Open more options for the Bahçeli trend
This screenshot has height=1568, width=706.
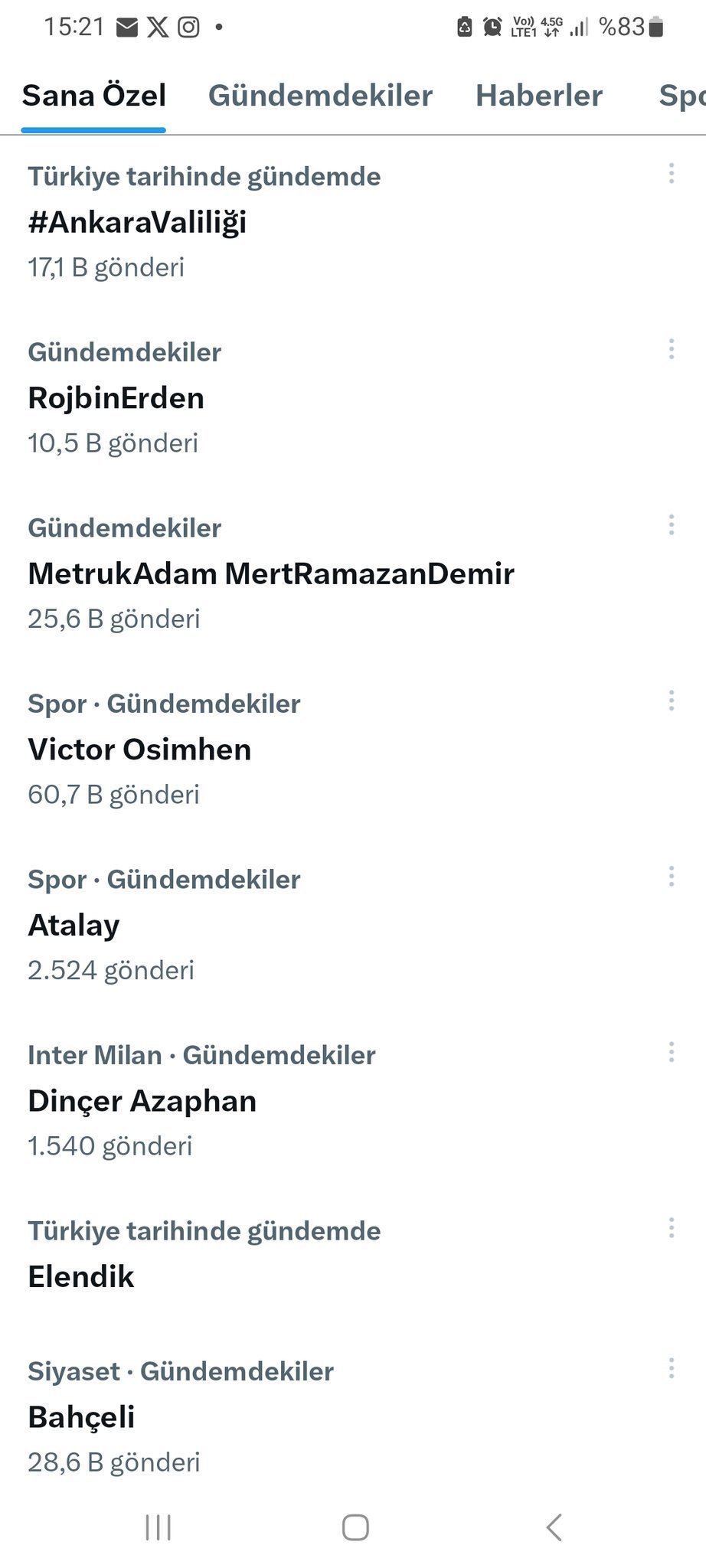(672, 1368)
